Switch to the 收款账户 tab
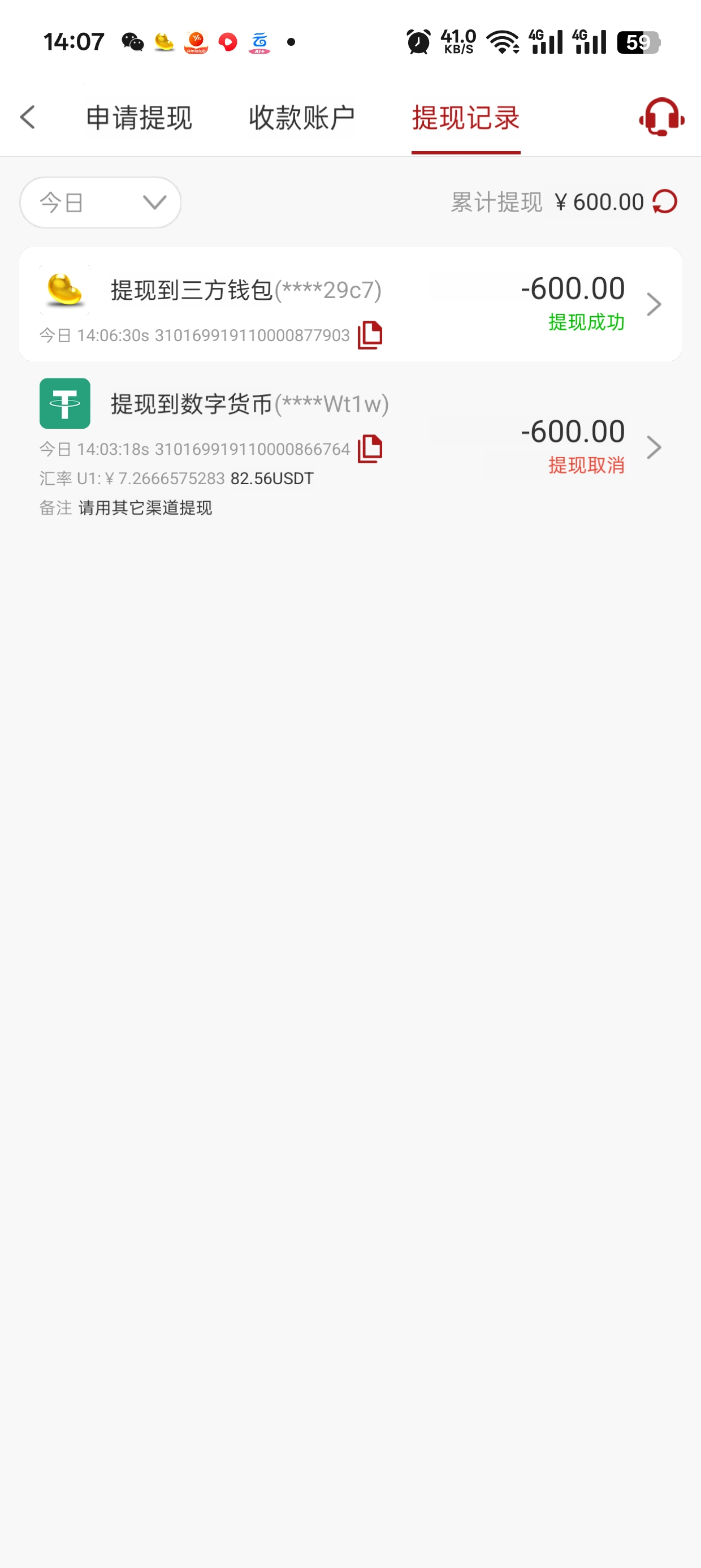This screenshot has height=1568, width=701. (302, 118)
